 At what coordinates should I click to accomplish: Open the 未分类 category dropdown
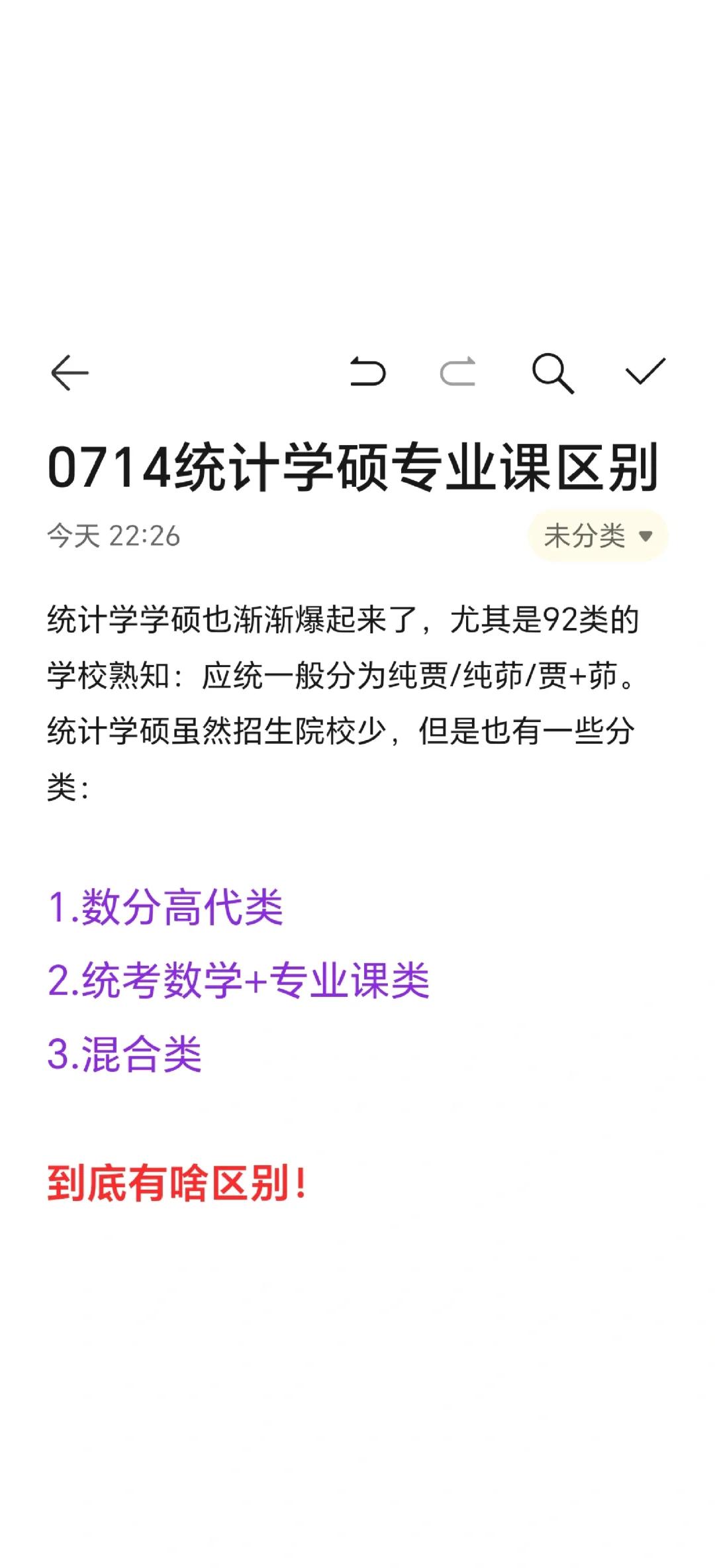click(598, 535)
